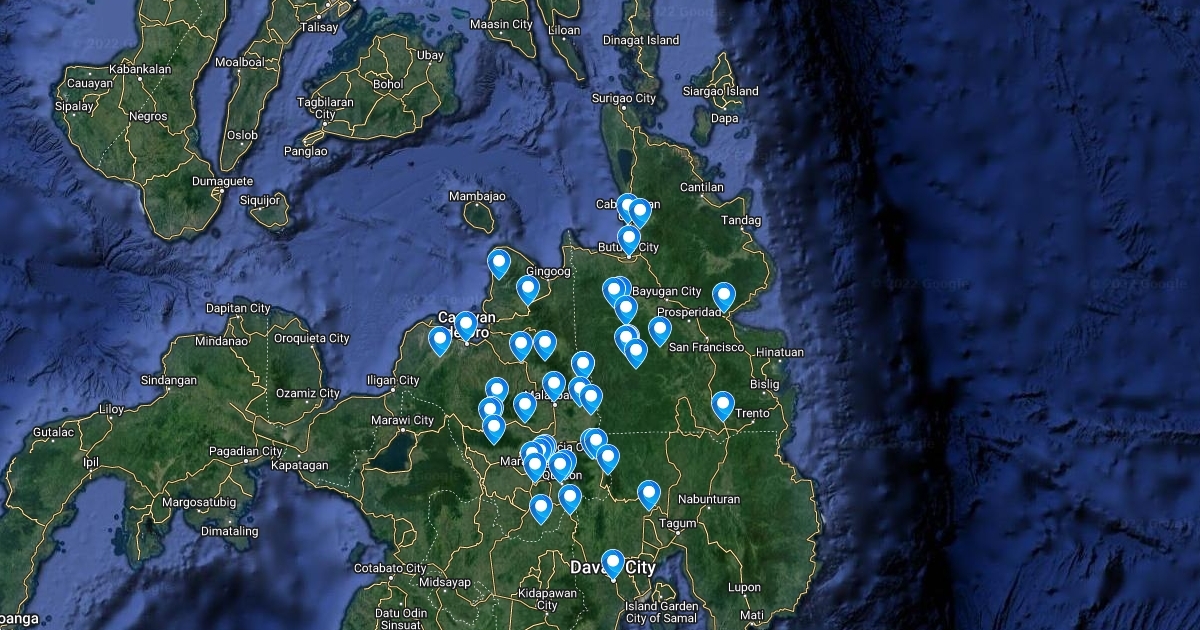Open the map pin at Davao City

pyautogui.click(x=613, y=563)
